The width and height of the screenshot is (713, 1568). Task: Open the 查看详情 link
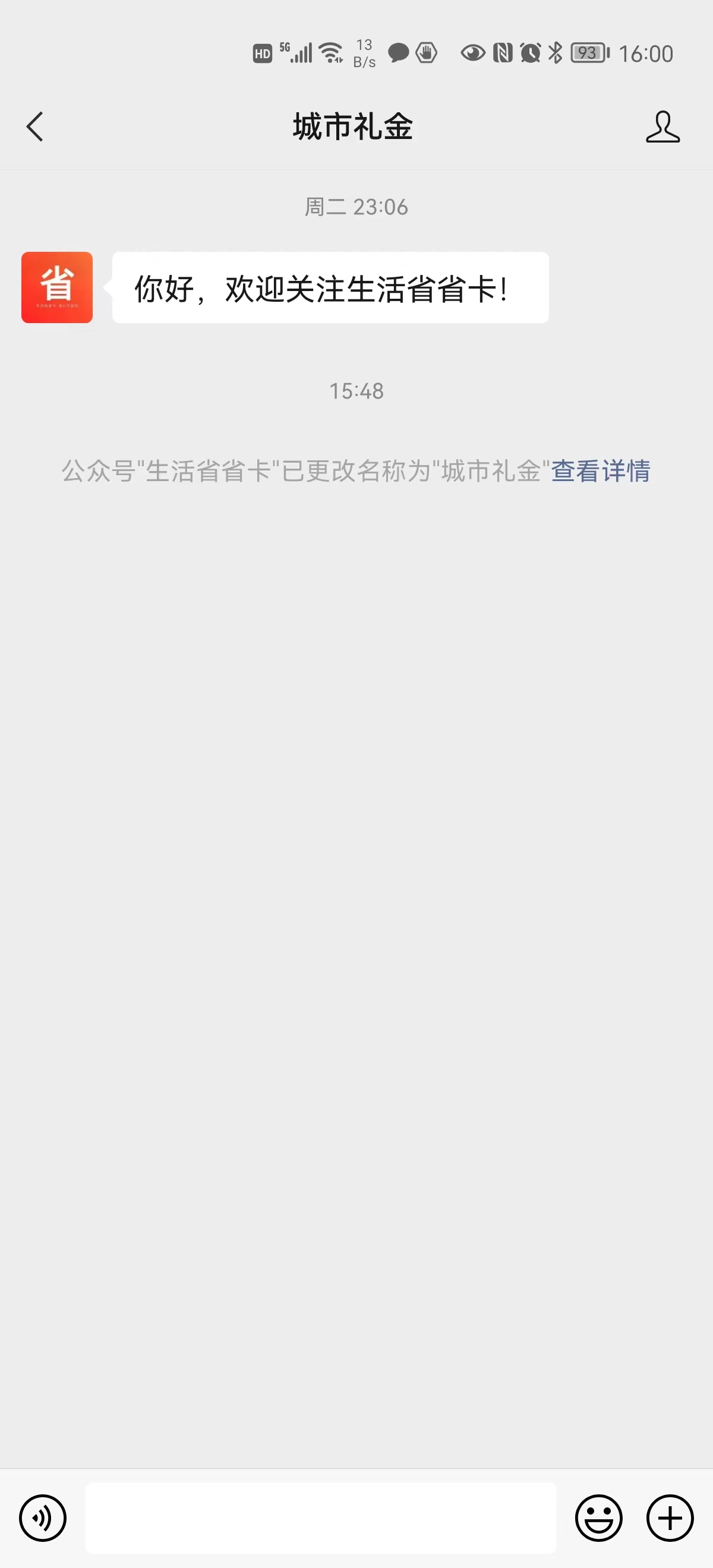(x=600, y=471)
